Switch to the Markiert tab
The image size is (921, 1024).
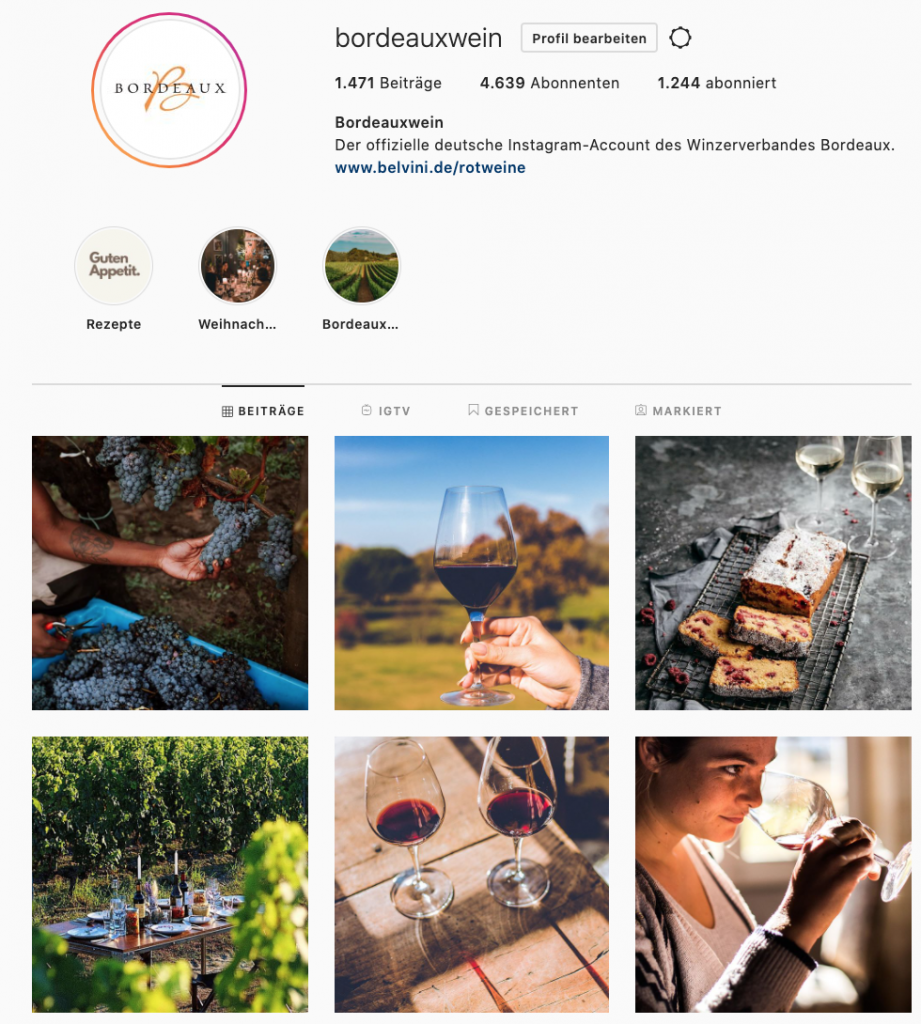[678, 411]
